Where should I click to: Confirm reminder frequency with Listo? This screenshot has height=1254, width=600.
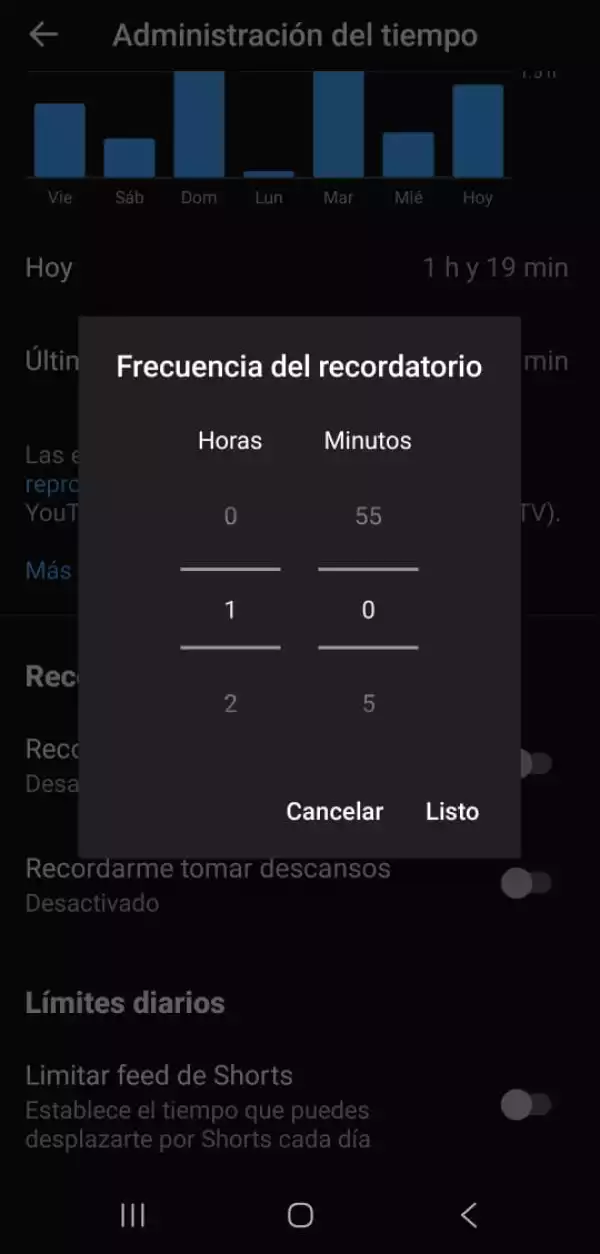pos(452,811)
